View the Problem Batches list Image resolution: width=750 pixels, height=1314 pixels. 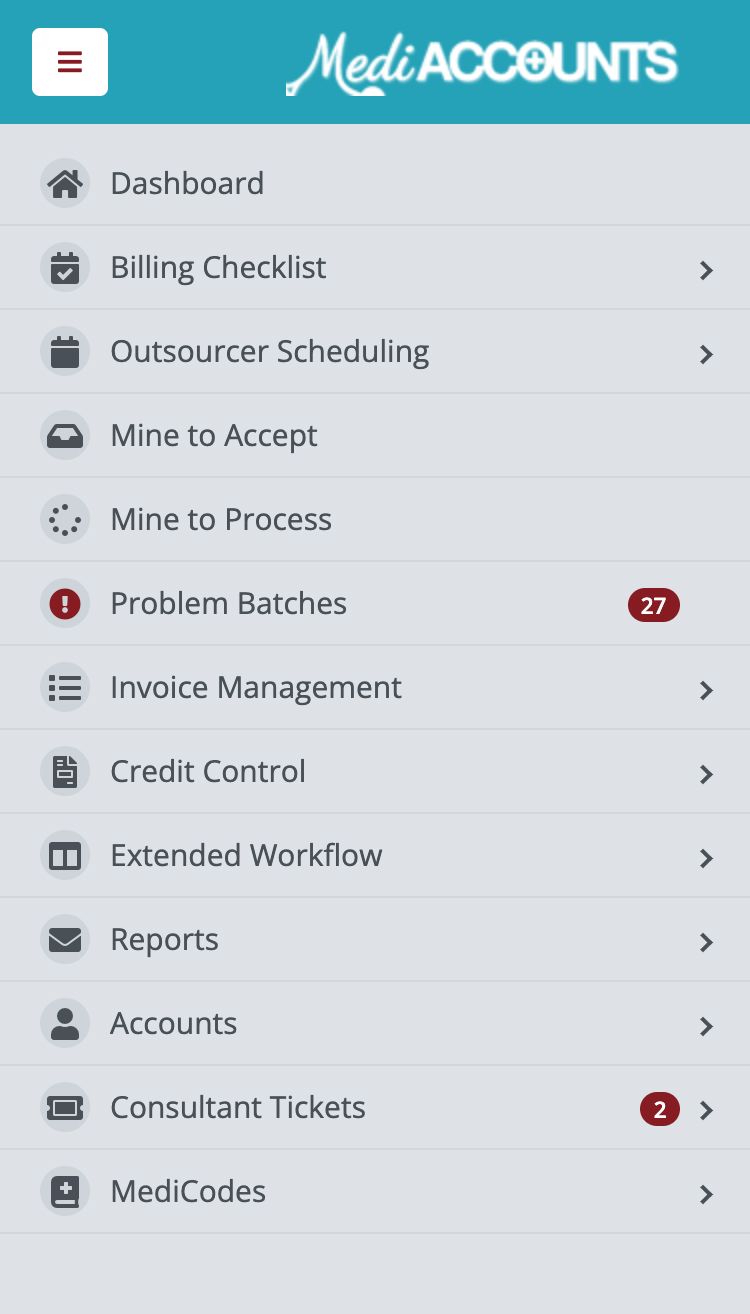pyautogui.click(x=228, y=604)
